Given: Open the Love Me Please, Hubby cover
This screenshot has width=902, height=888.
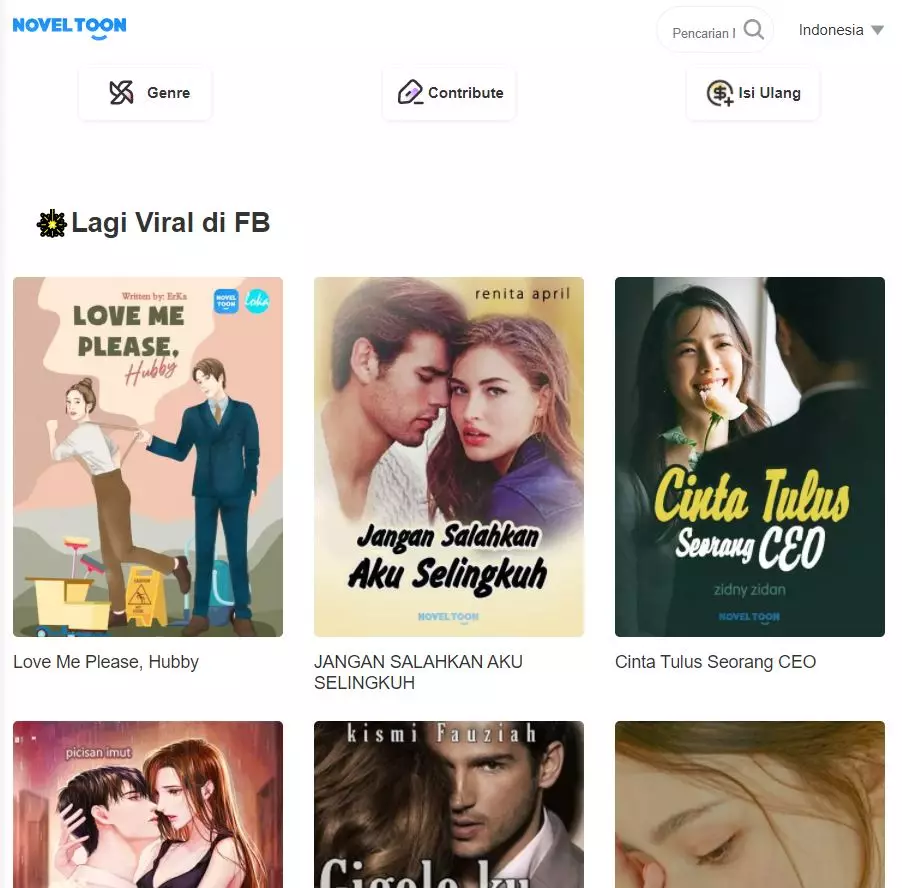Looking at the screenshot, I should click(x=148, y=457).
